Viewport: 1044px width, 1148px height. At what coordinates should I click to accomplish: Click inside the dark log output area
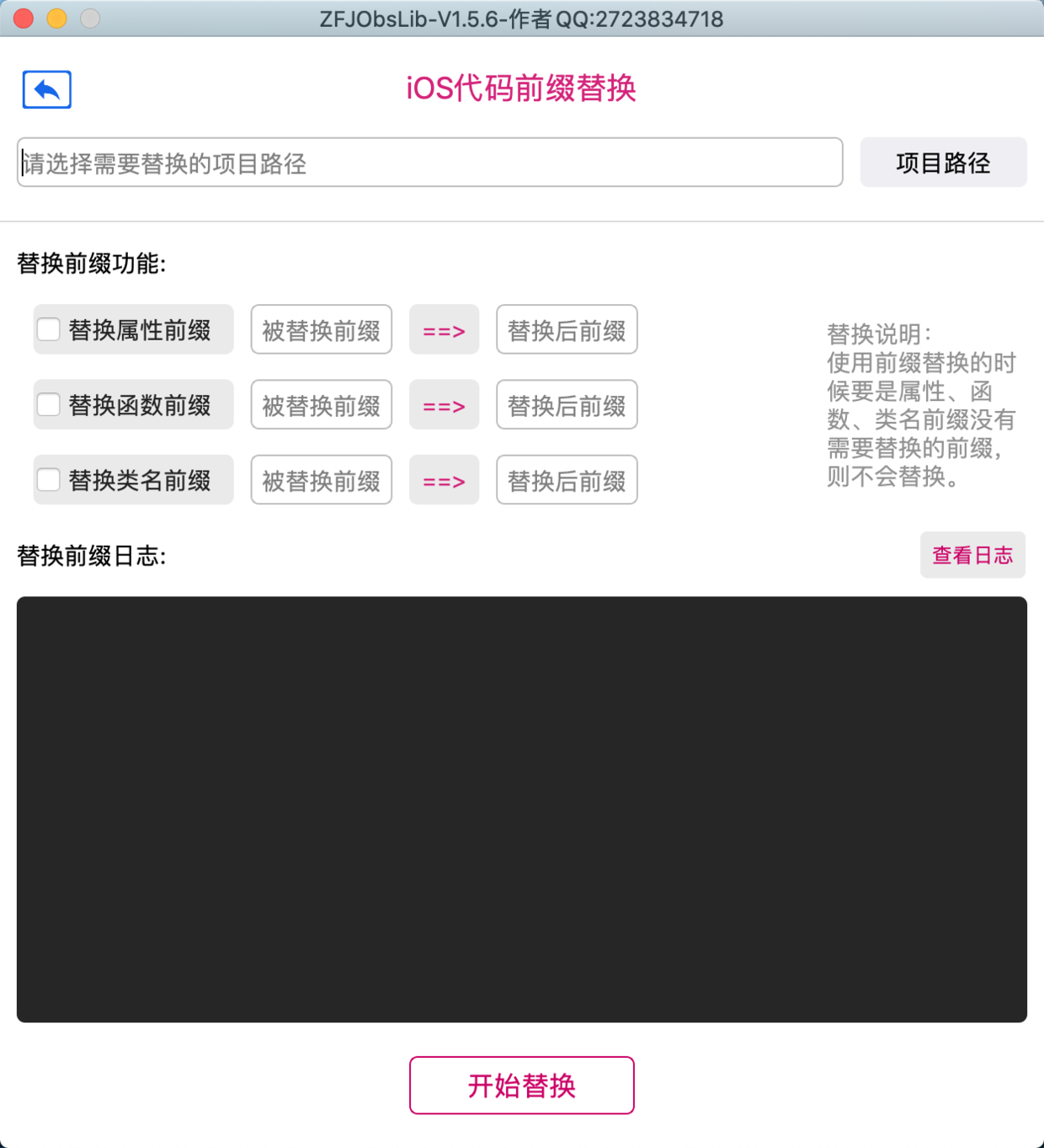pyautogui.click(x=522, y=809)
